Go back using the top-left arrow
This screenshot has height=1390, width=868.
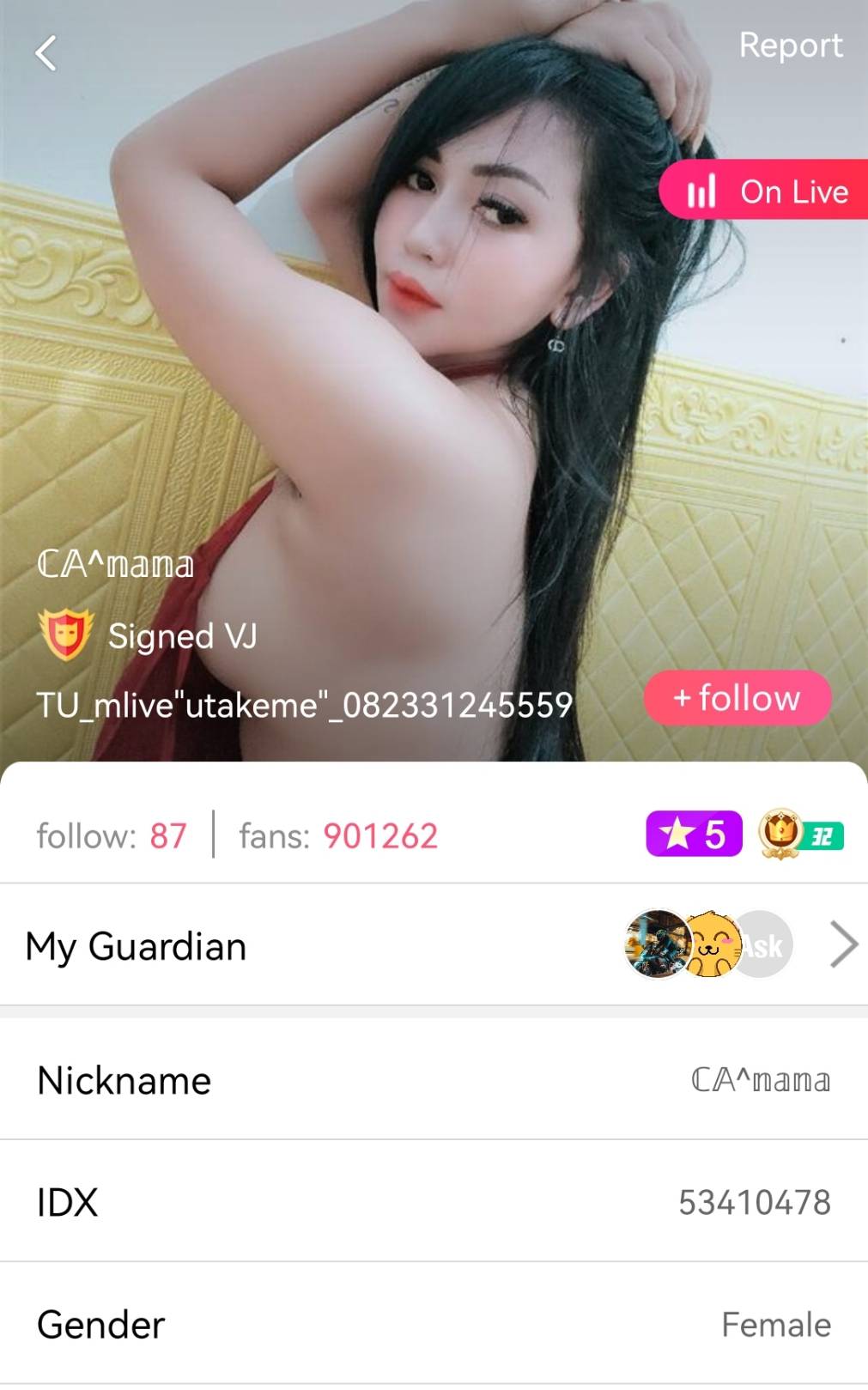(x=46, y=53)
